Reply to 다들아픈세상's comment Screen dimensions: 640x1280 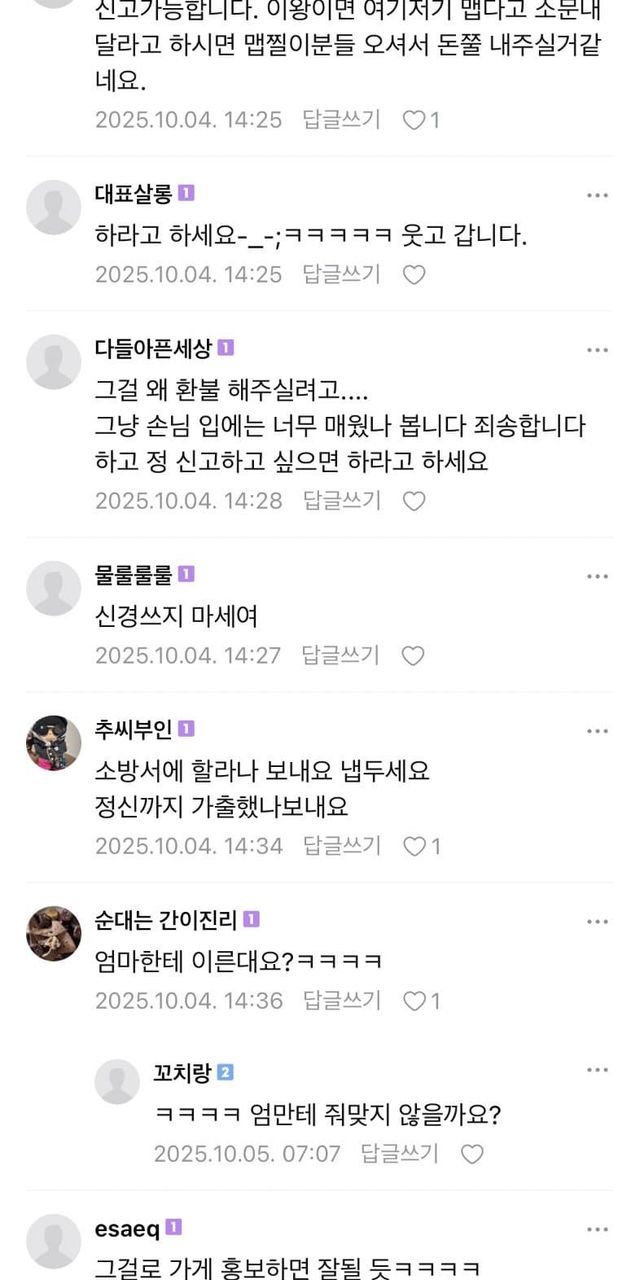tap(341, 501)
